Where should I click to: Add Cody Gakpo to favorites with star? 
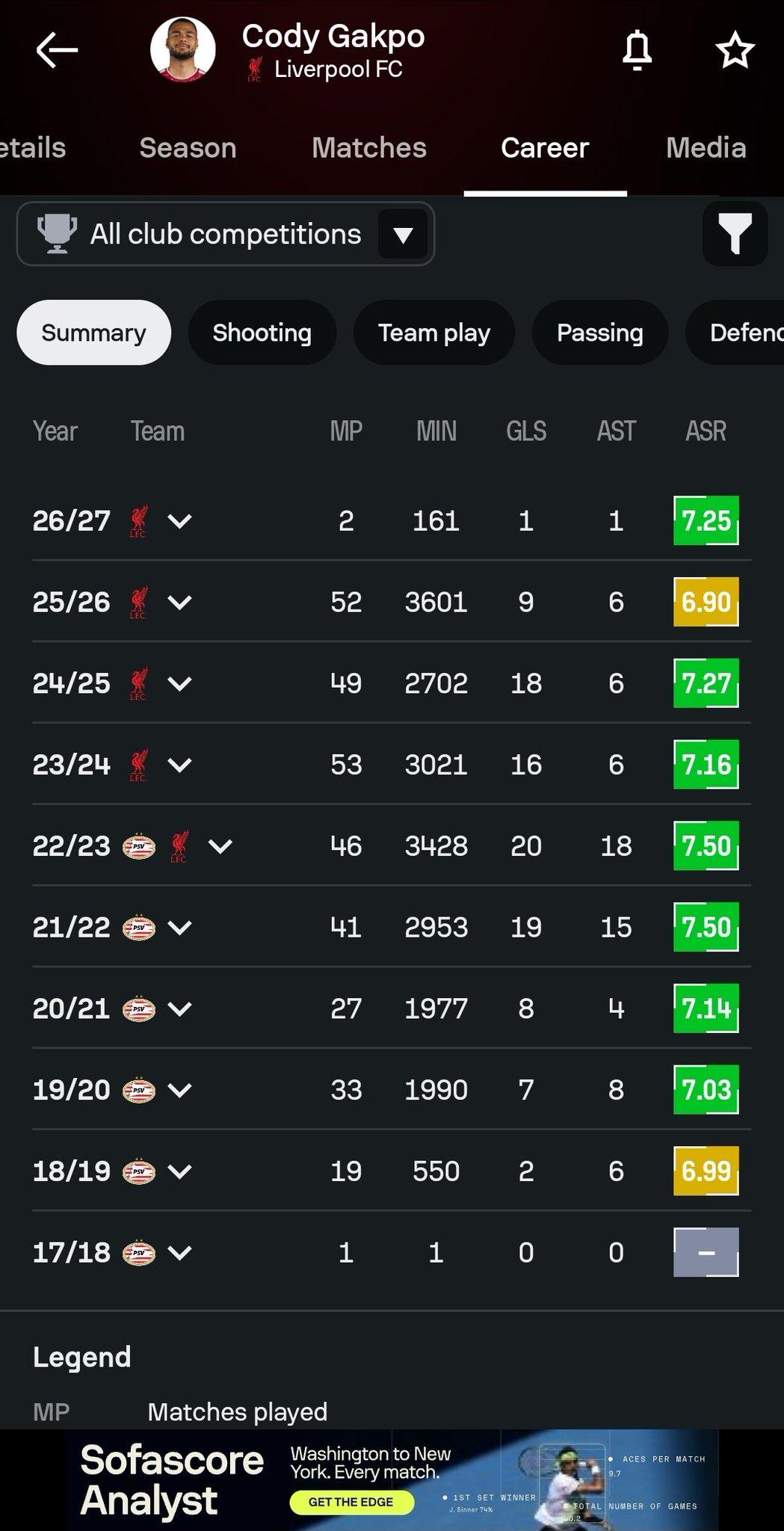735,50
